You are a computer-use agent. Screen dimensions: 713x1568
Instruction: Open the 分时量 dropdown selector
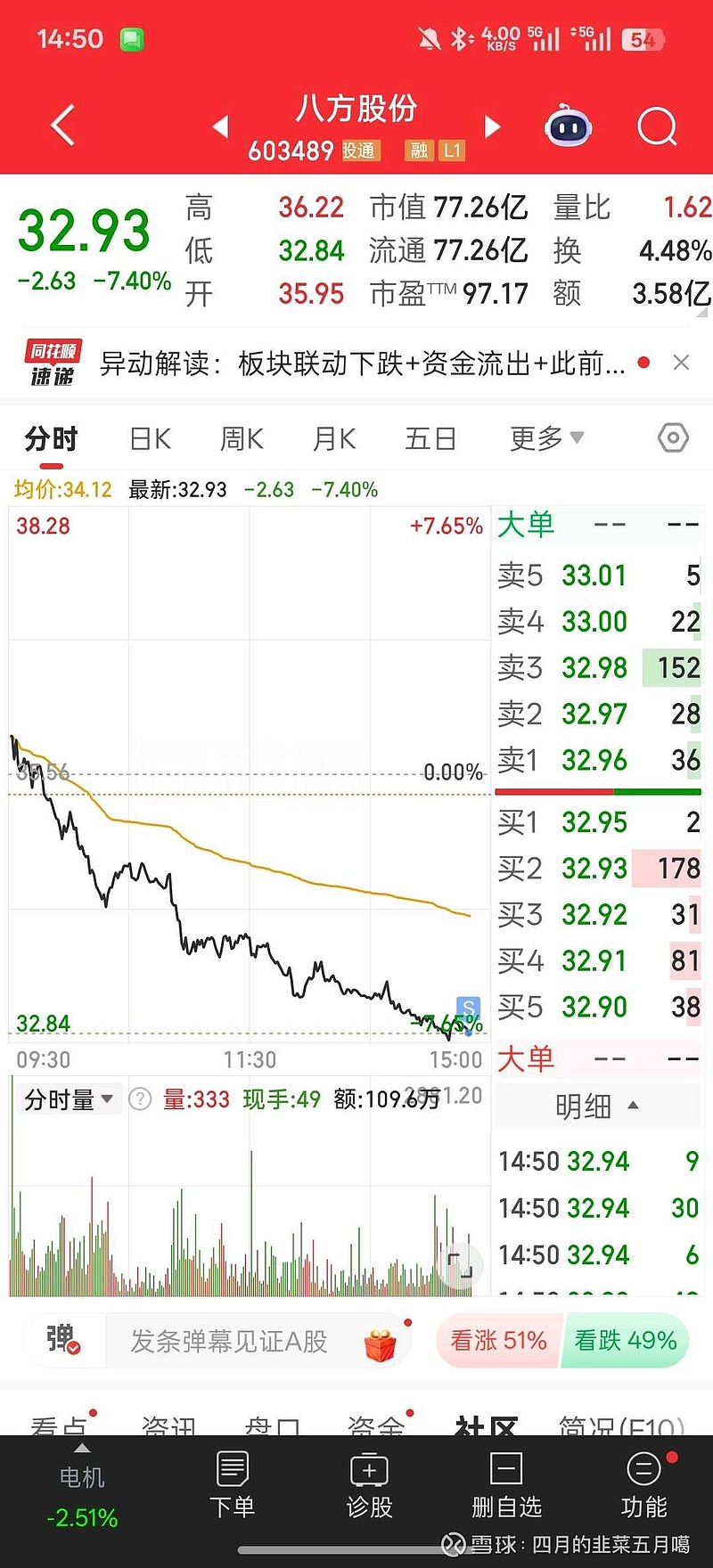(x=69, y=1098)
